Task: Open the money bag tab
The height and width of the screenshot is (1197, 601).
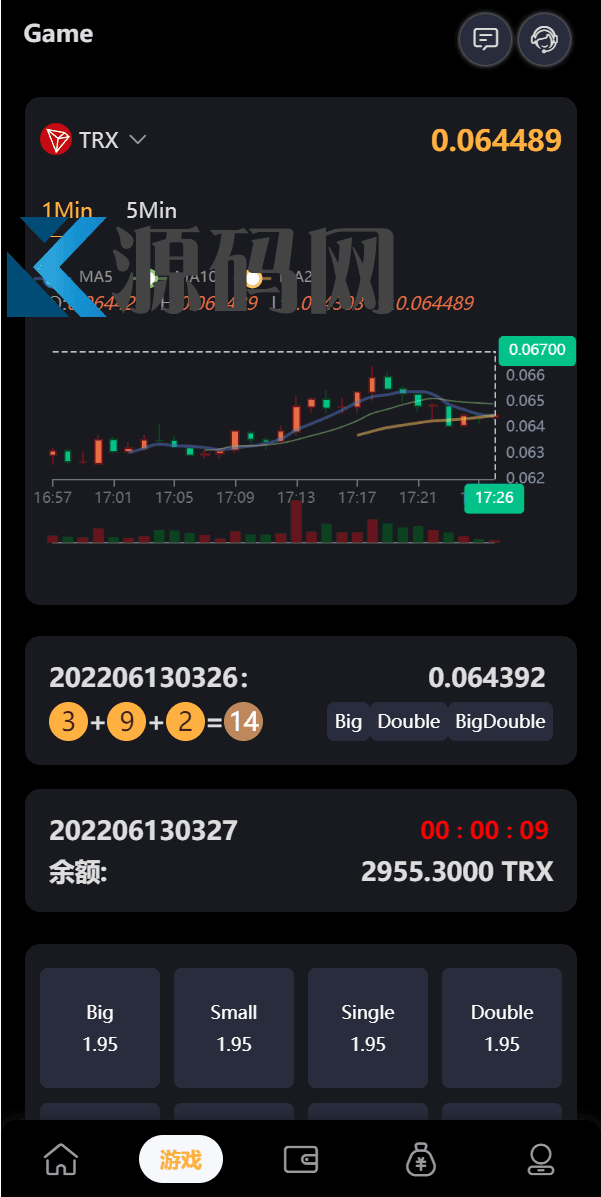Action: 421,1160
